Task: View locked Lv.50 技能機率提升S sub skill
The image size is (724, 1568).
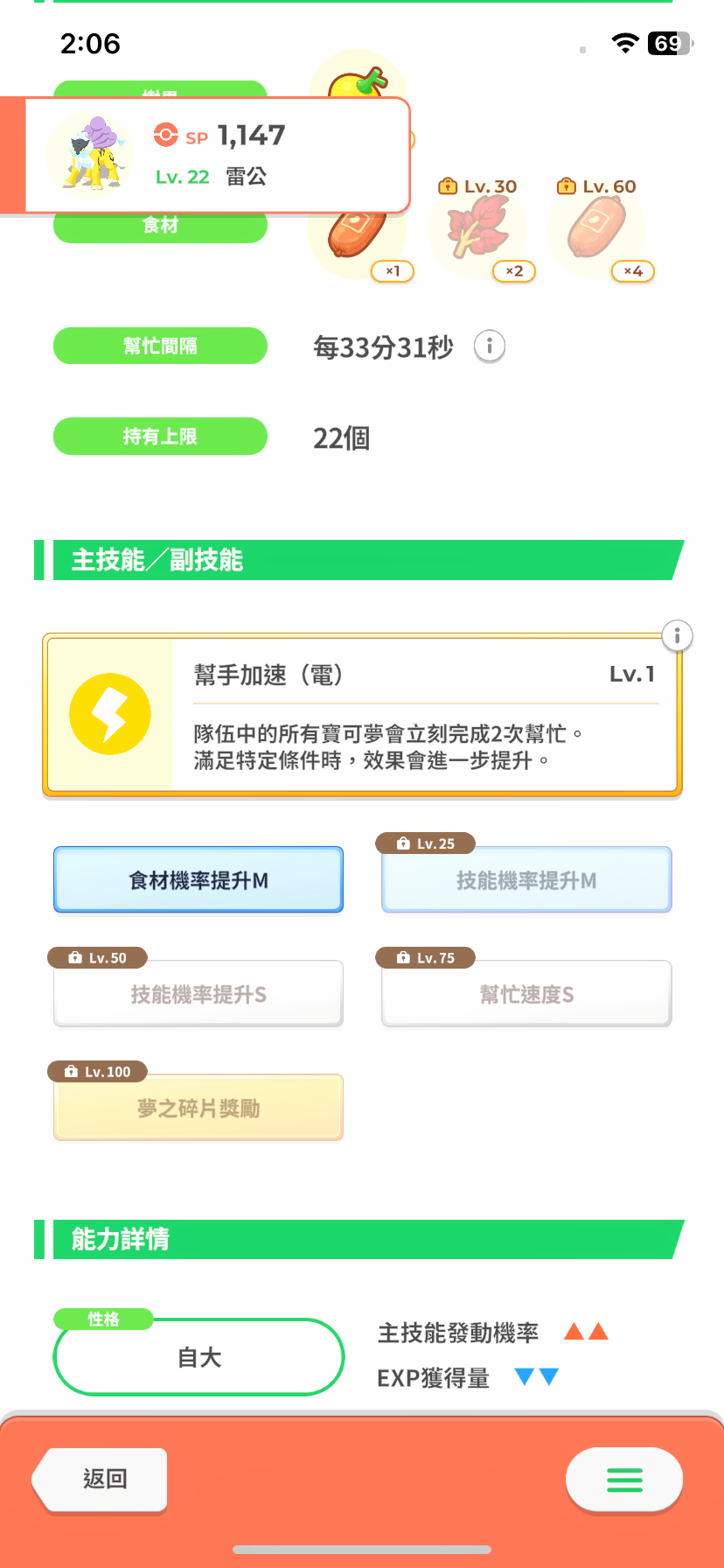Action: coord(198,994)
